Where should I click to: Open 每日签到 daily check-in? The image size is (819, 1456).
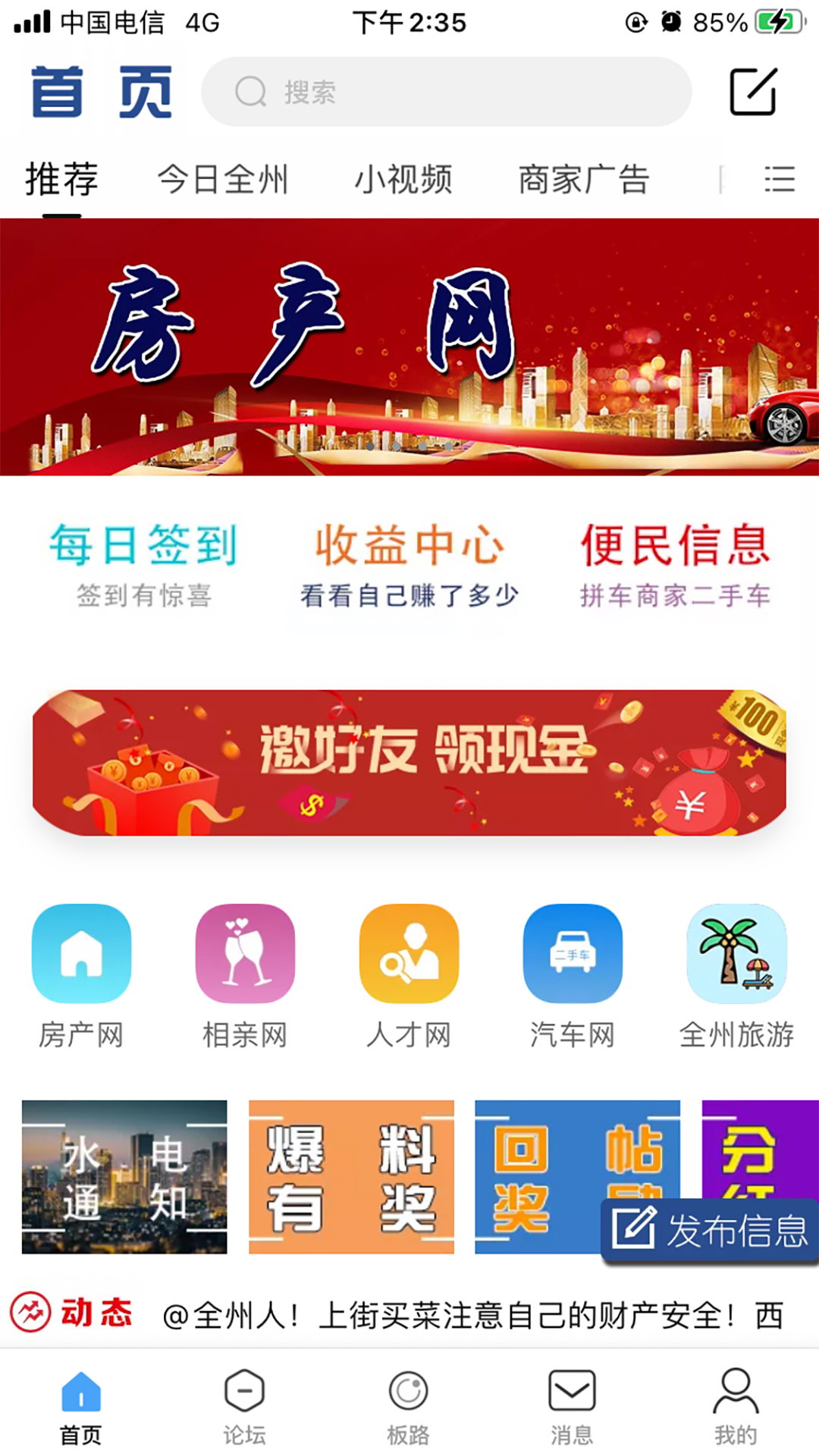point(144,561)
